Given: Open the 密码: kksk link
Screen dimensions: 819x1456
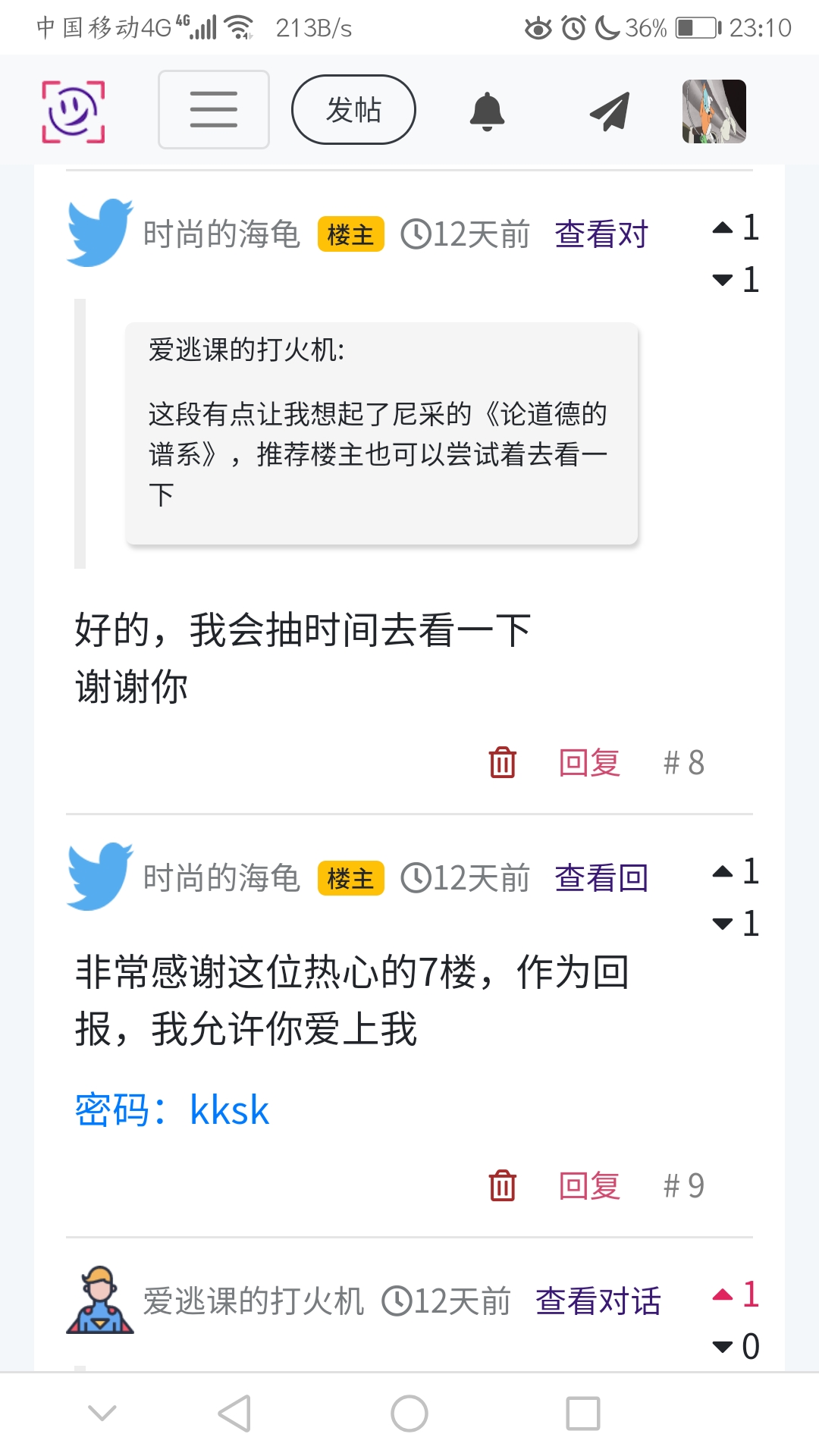Looking at the screenshot, I should click(172, 1110).
